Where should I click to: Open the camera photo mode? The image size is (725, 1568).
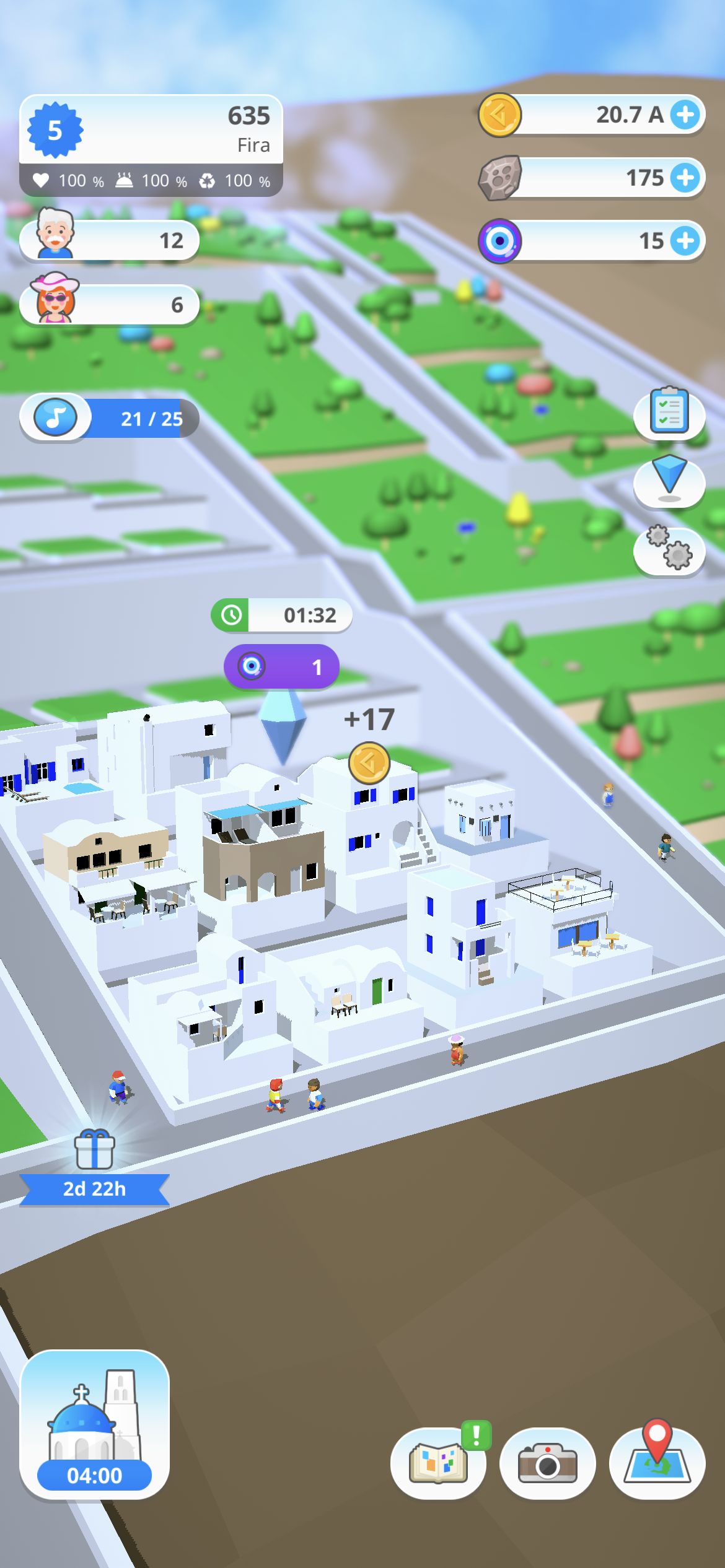click(547, 1463)
